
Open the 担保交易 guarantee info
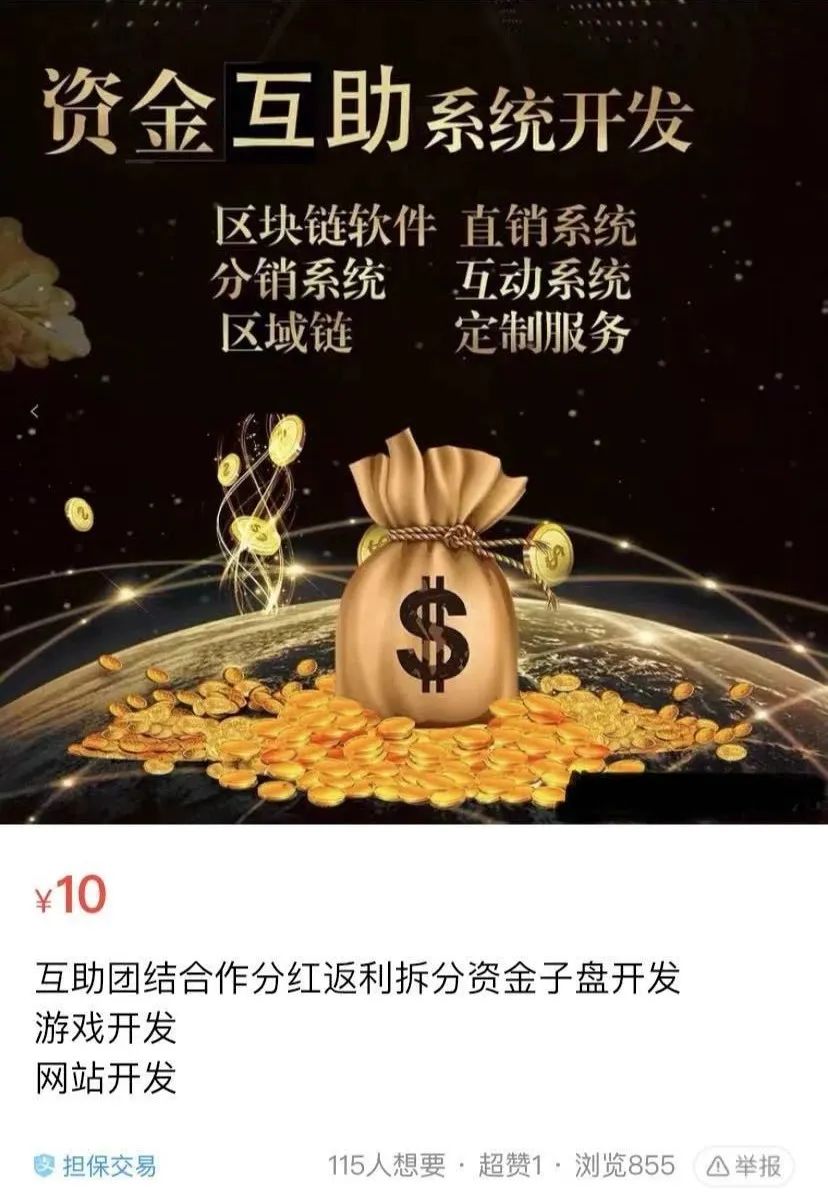click(96, 1165)
